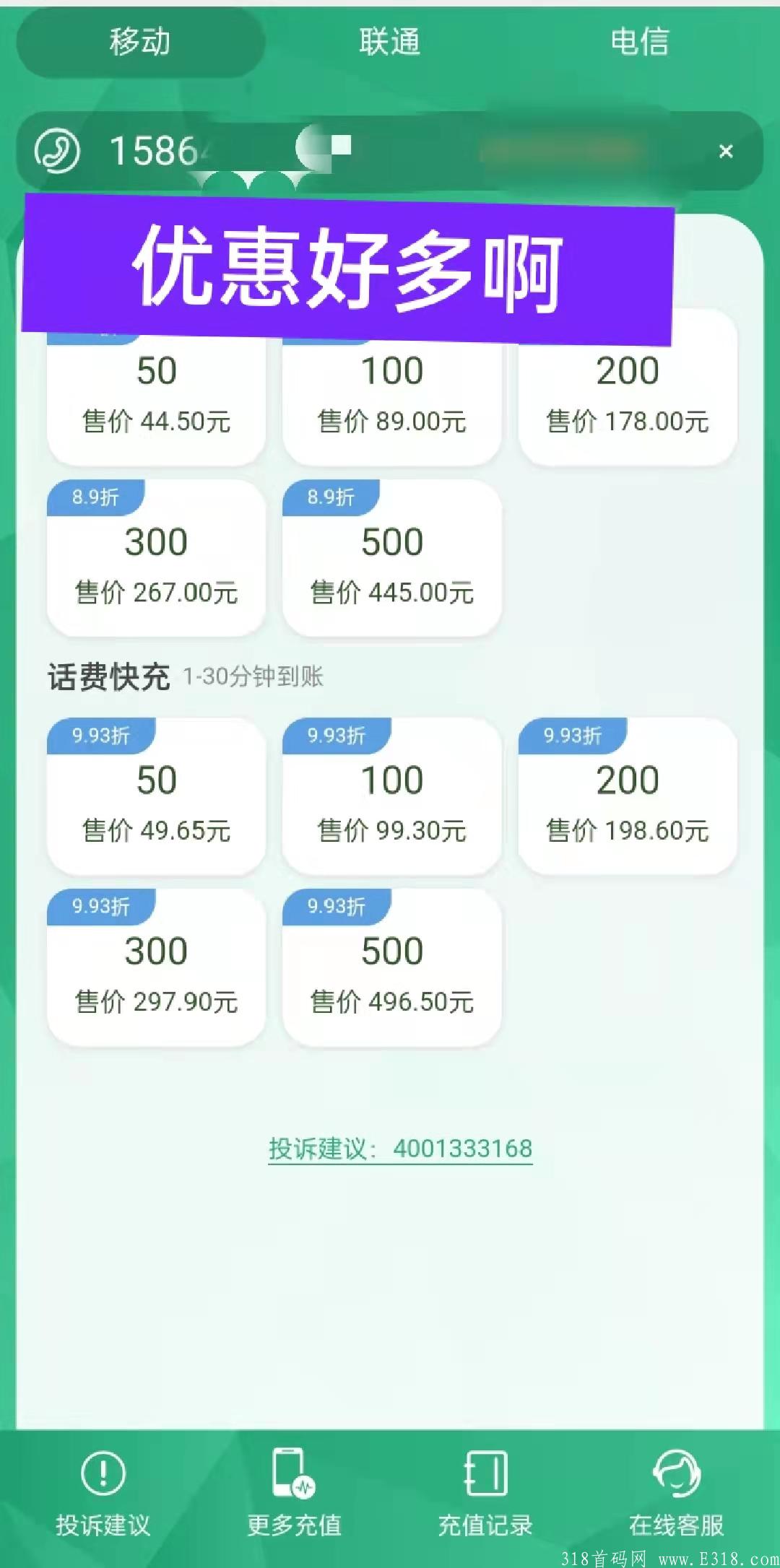Pick the 300 yuan fast recharge at 297.90元

[x=156, y=967]
